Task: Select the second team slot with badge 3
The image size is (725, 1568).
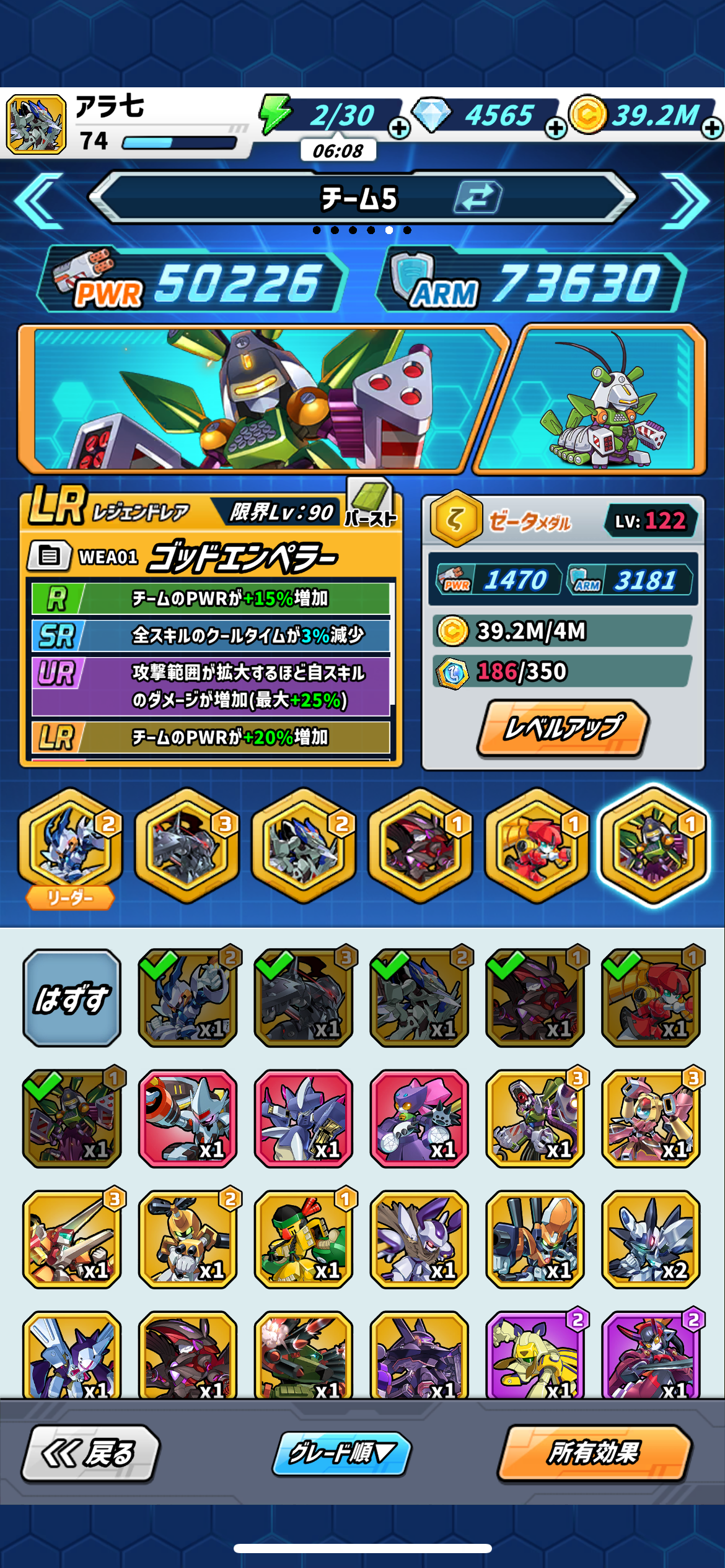Action: click(187, 846)
